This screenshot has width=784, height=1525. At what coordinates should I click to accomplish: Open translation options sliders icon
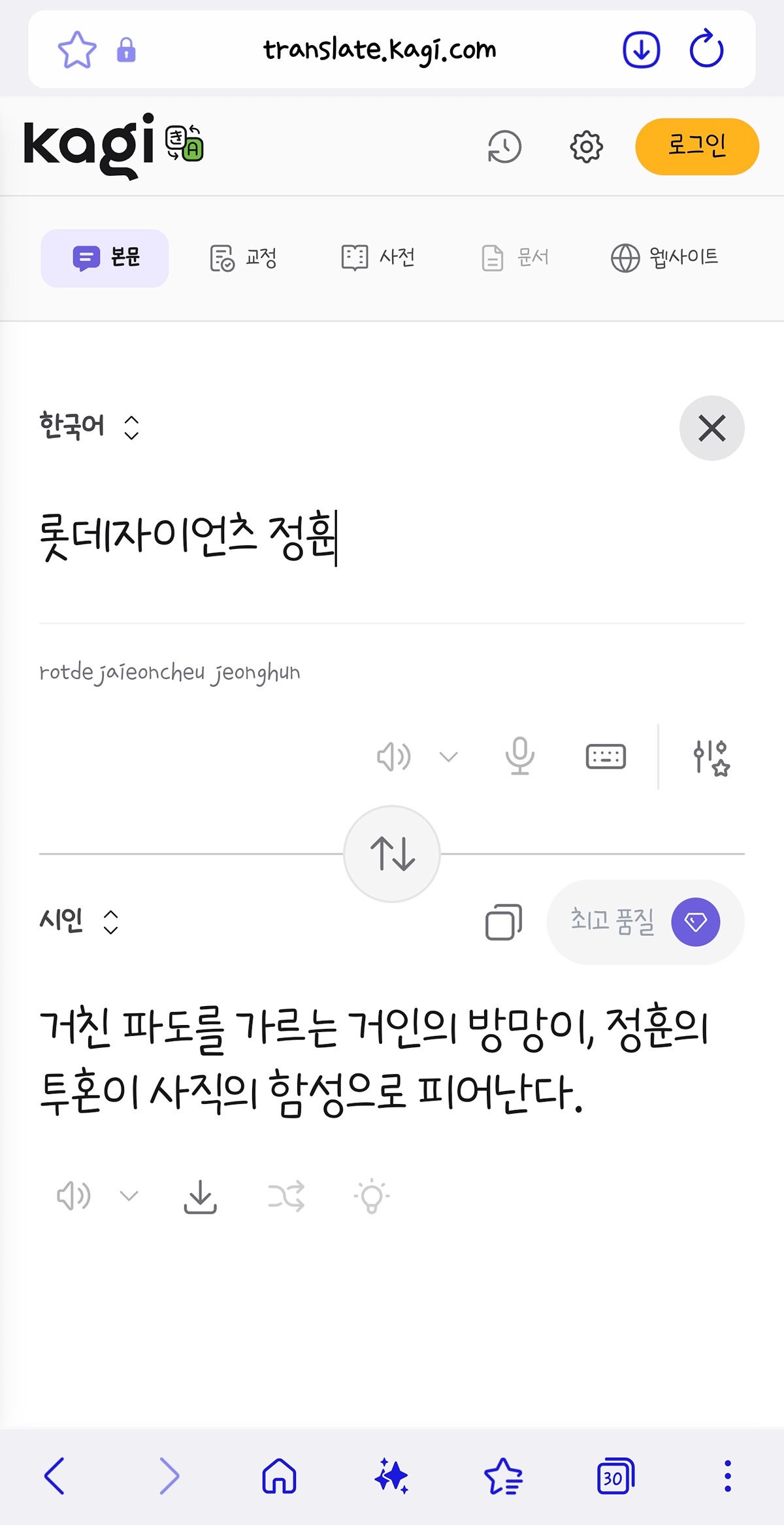(x=711, y=757)
